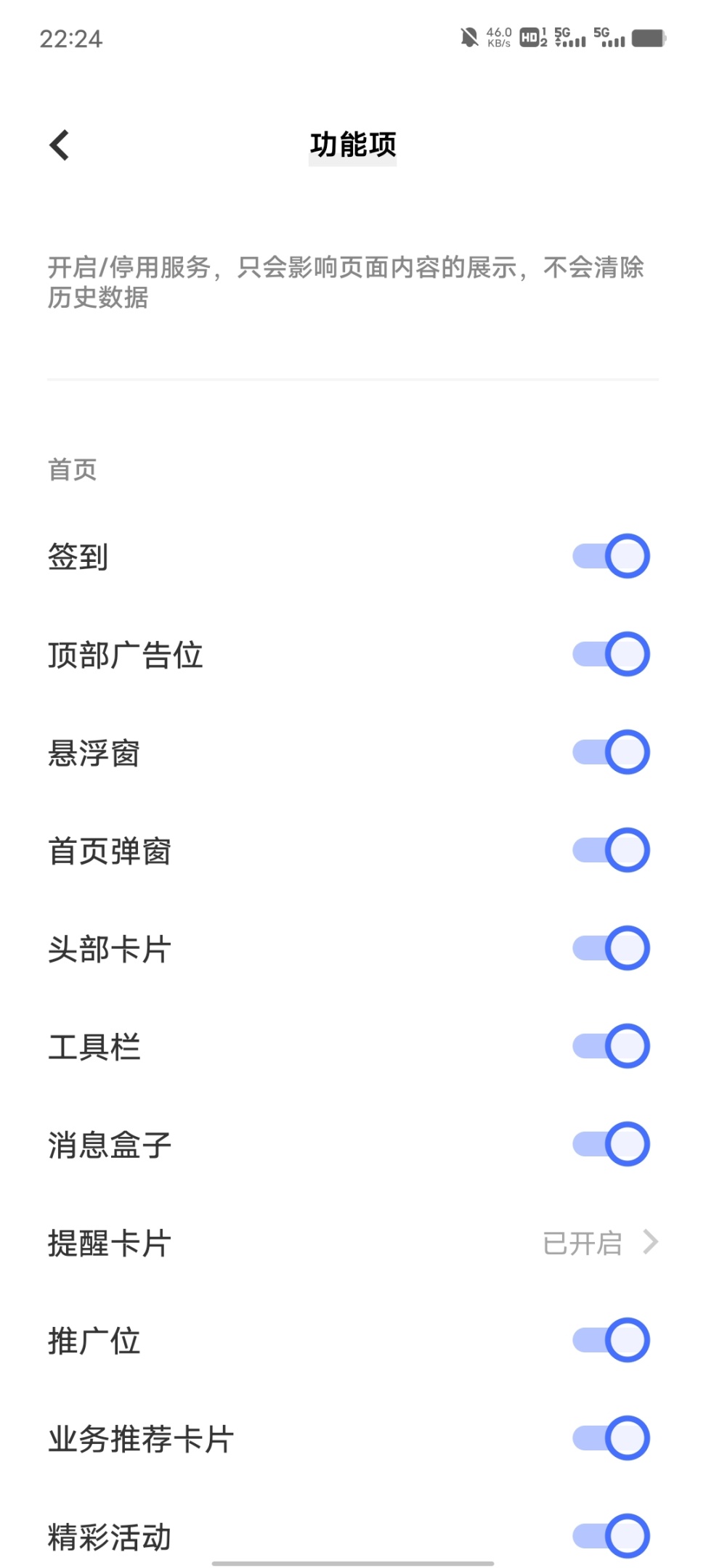Disable the 工具栏 switch

point(611,1046)
